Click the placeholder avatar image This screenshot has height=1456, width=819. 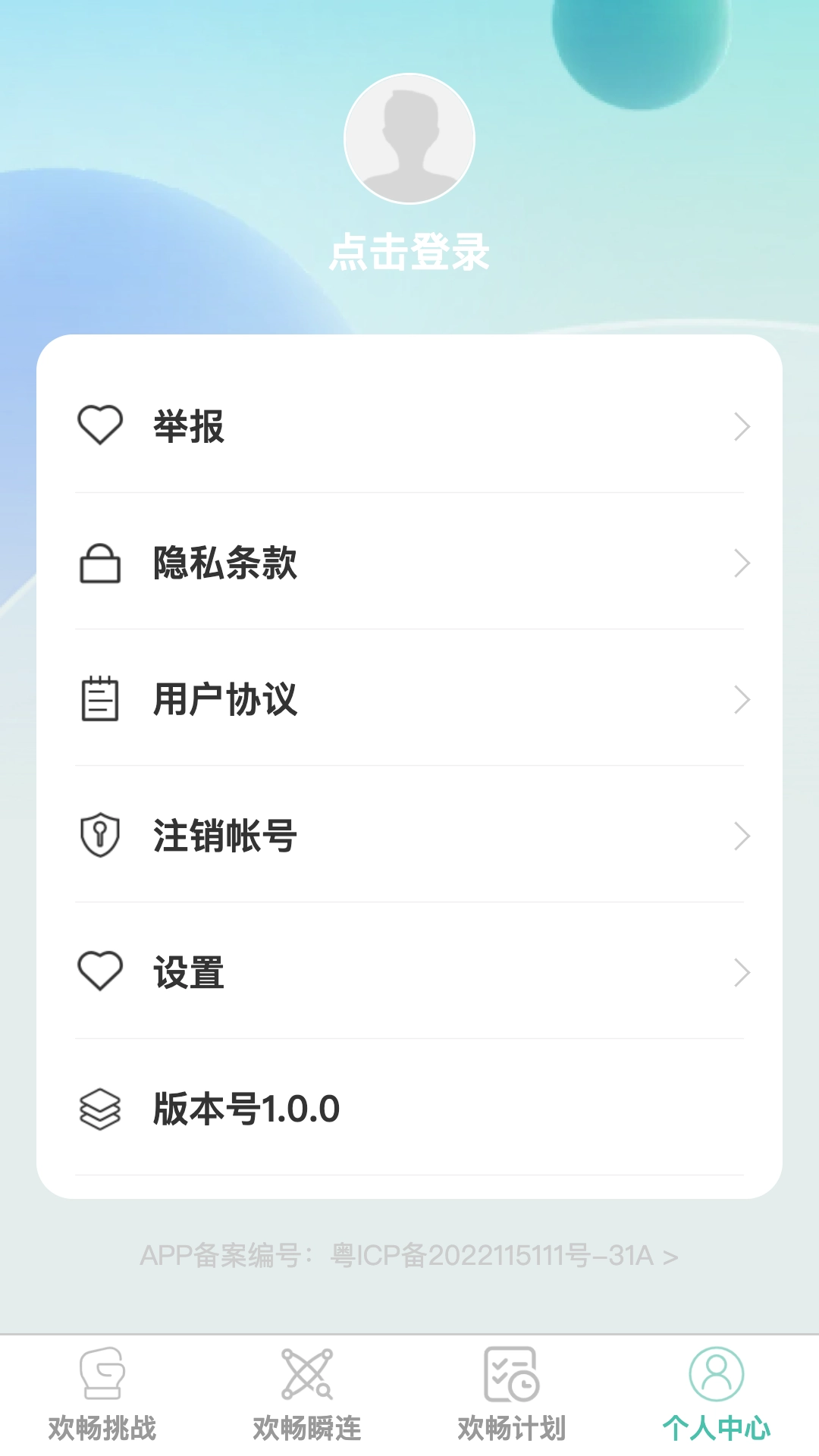click(409, 139)
